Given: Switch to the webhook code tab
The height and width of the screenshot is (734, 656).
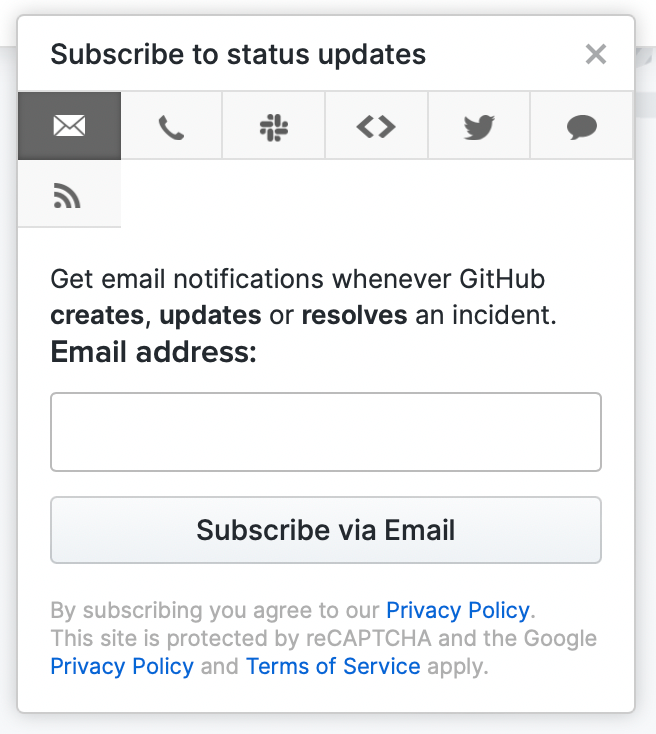Looking at the screenshot, I should pos(376,127).
